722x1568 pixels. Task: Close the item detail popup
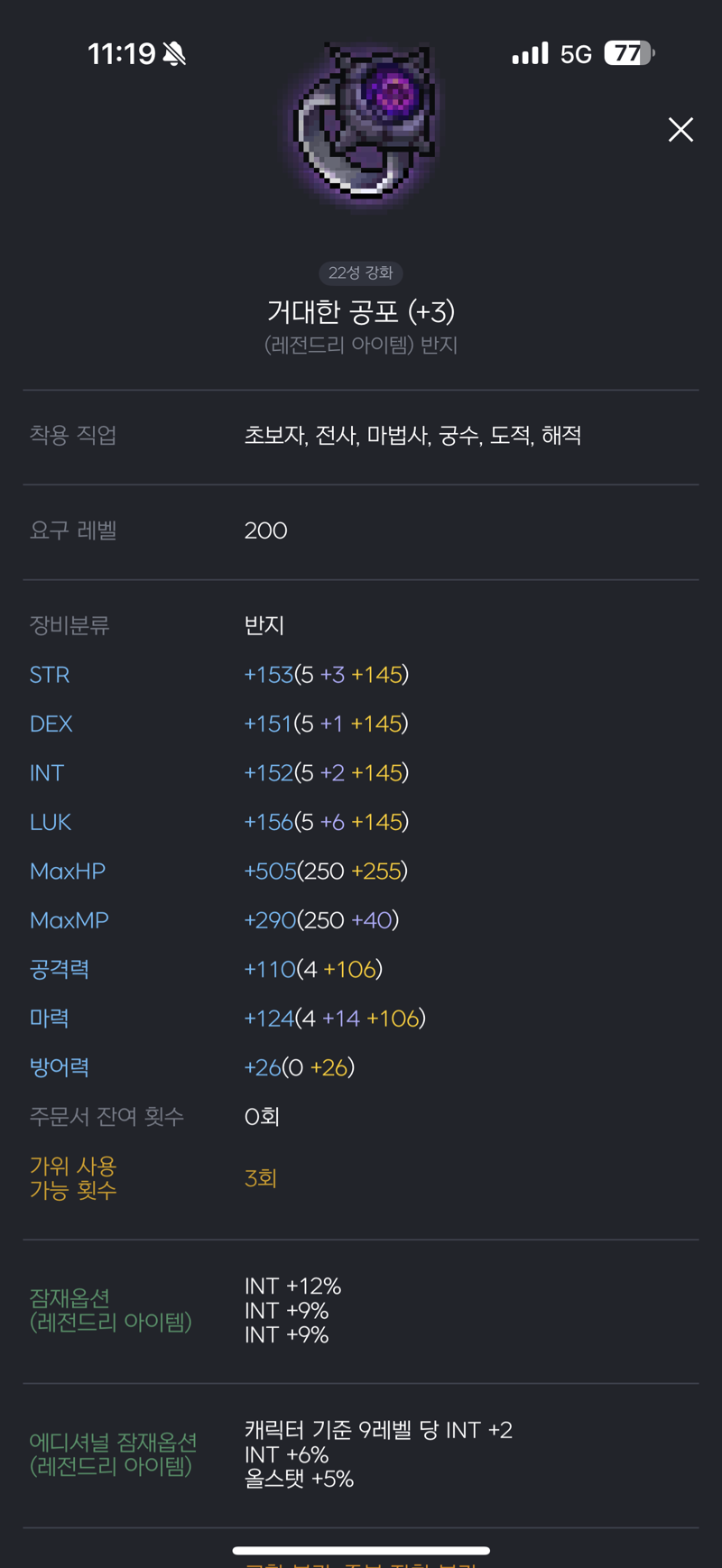pos(680,130)
